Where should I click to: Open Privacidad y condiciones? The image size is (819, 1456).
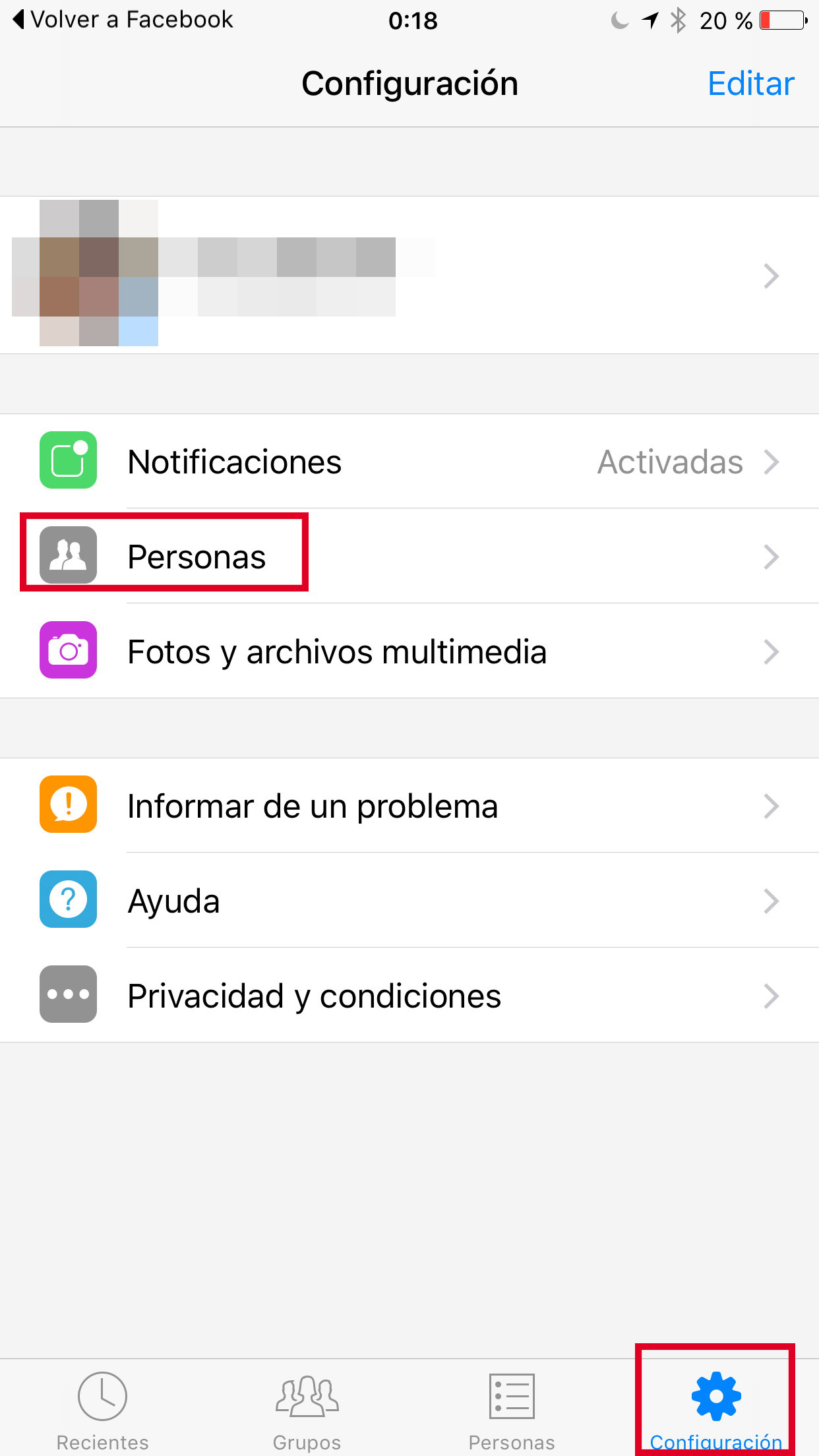[x=409, y=996]
